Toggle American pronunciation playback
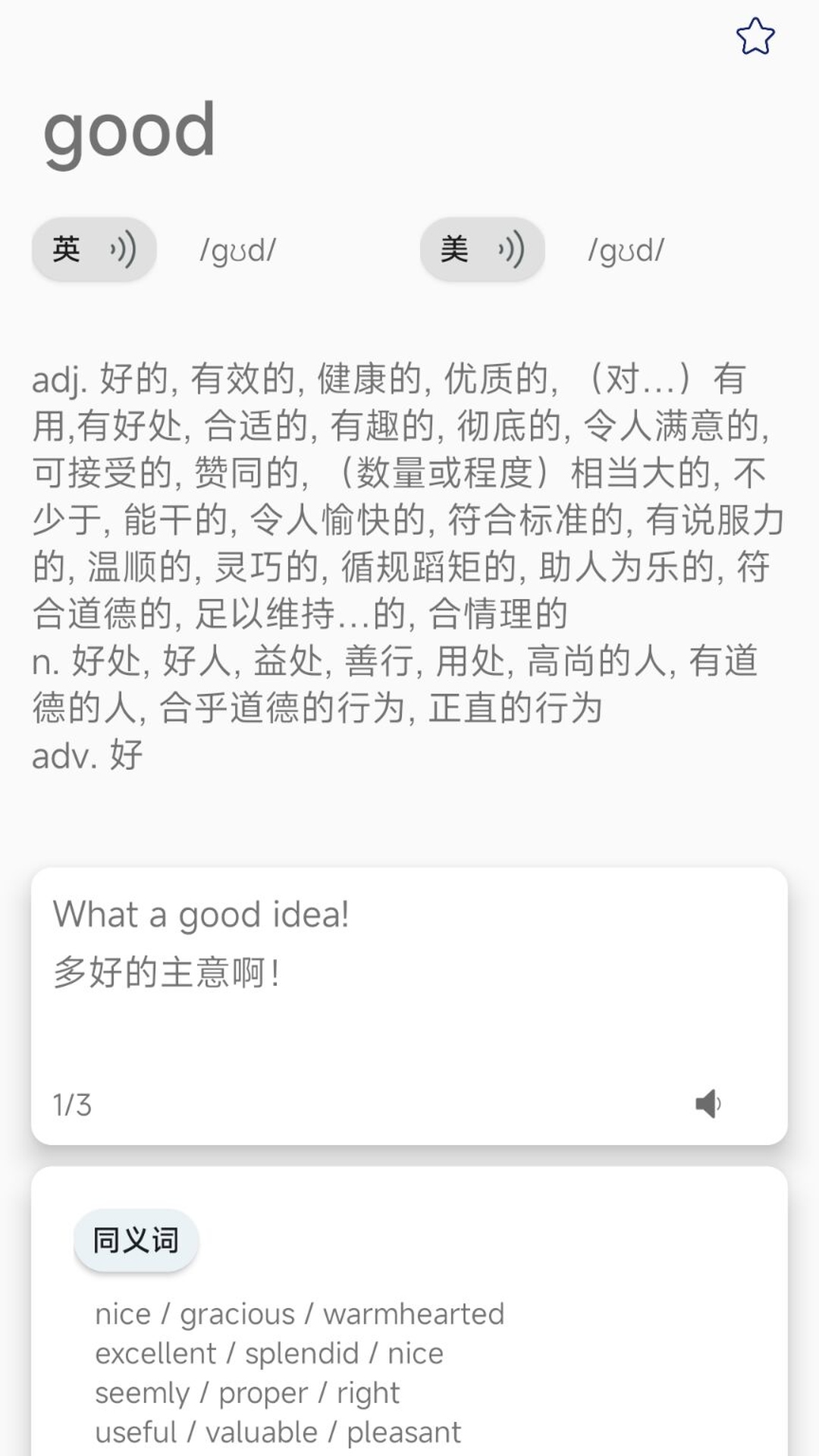The height and width of the screenshot is (1456, 819). click(482, 249)
